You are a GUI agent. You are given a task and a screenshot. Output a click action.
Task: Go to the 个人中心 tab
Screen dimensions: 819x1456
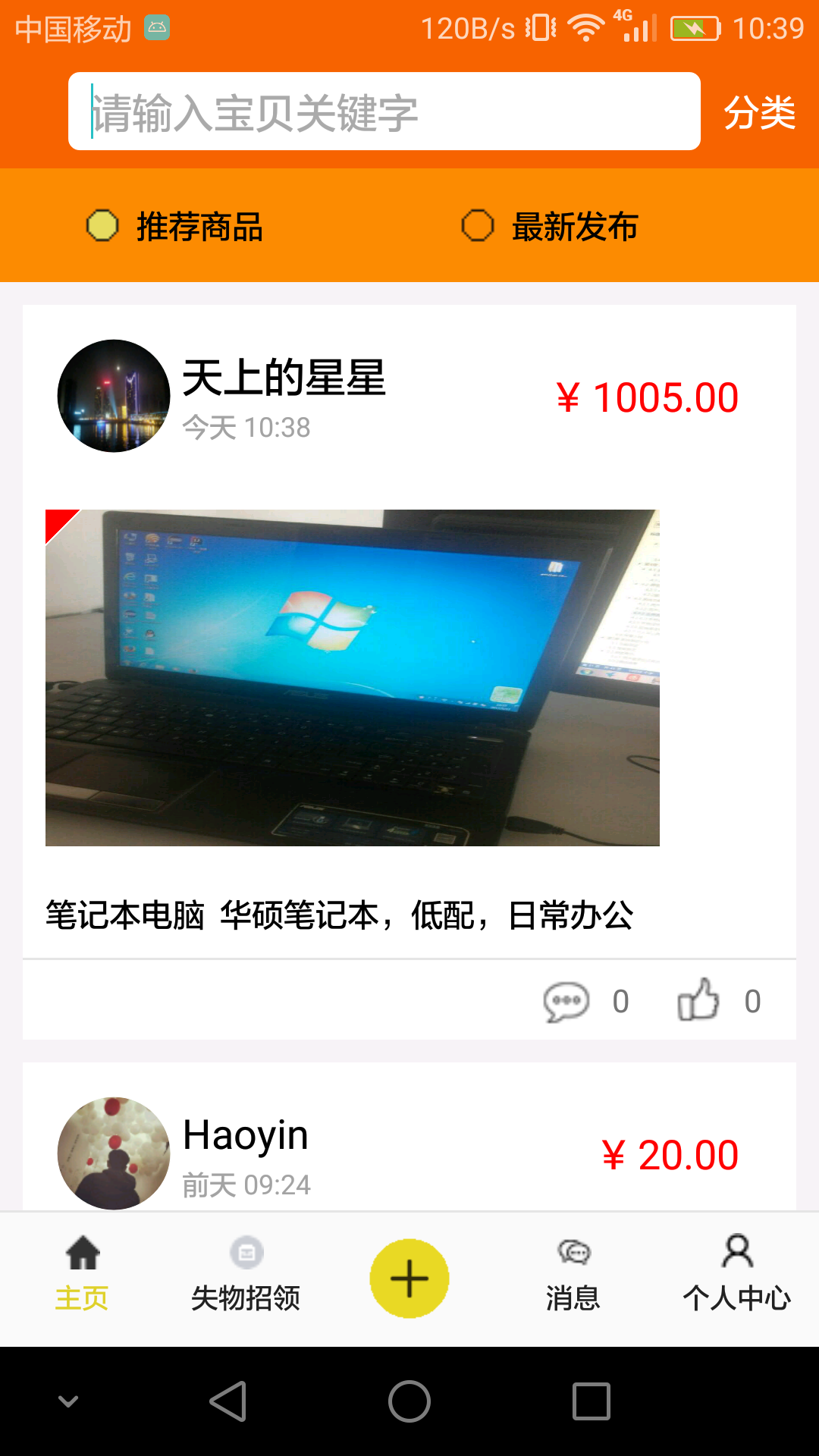point(737,1273)
